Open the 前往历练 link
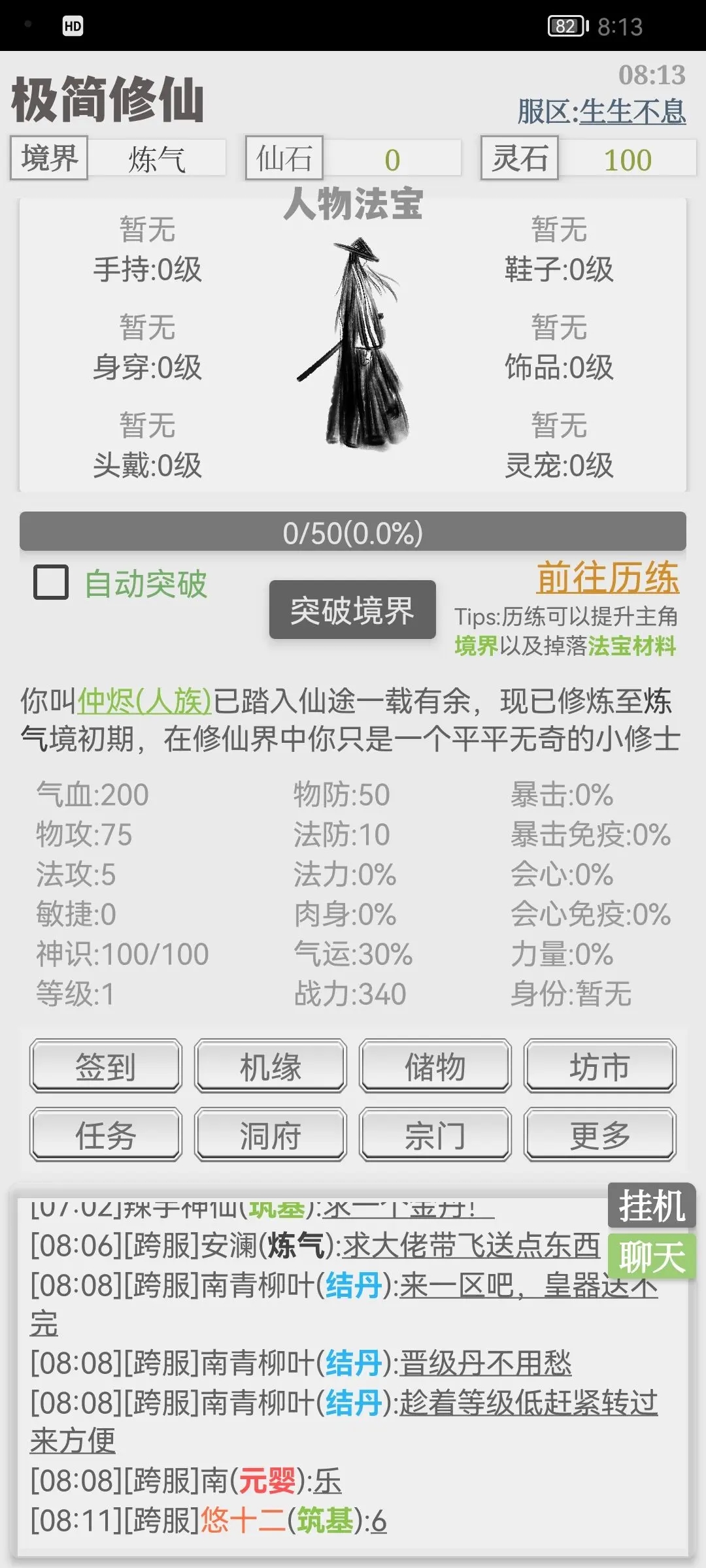Viewport: 706px width, 1568px height. click(x=607, y=578)
